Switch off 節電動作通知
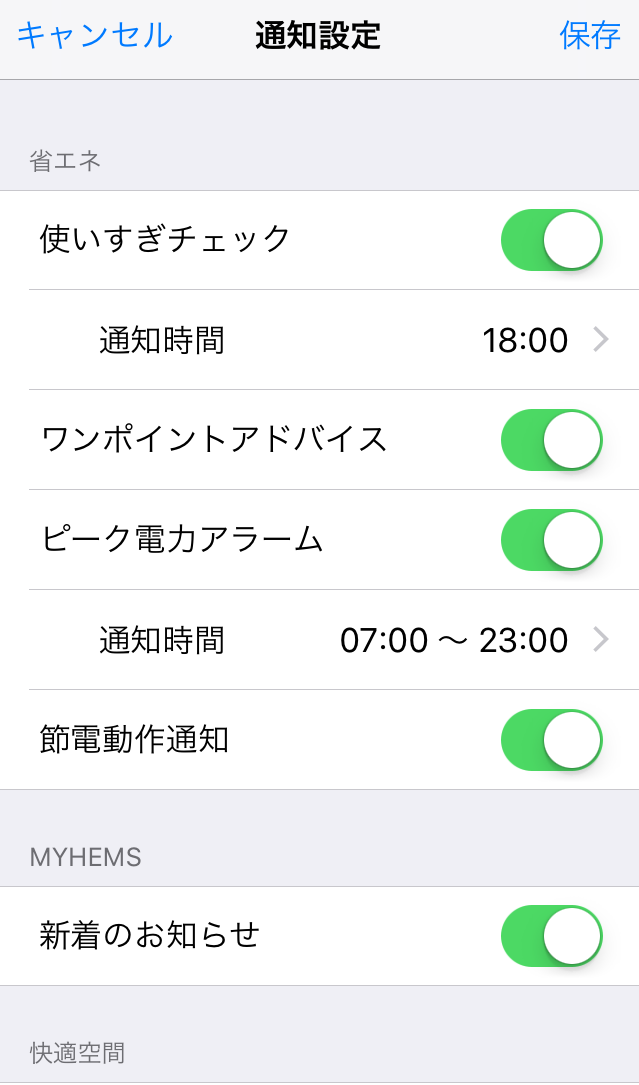The height and width of the screenshot is (1085, 639). 551,740
